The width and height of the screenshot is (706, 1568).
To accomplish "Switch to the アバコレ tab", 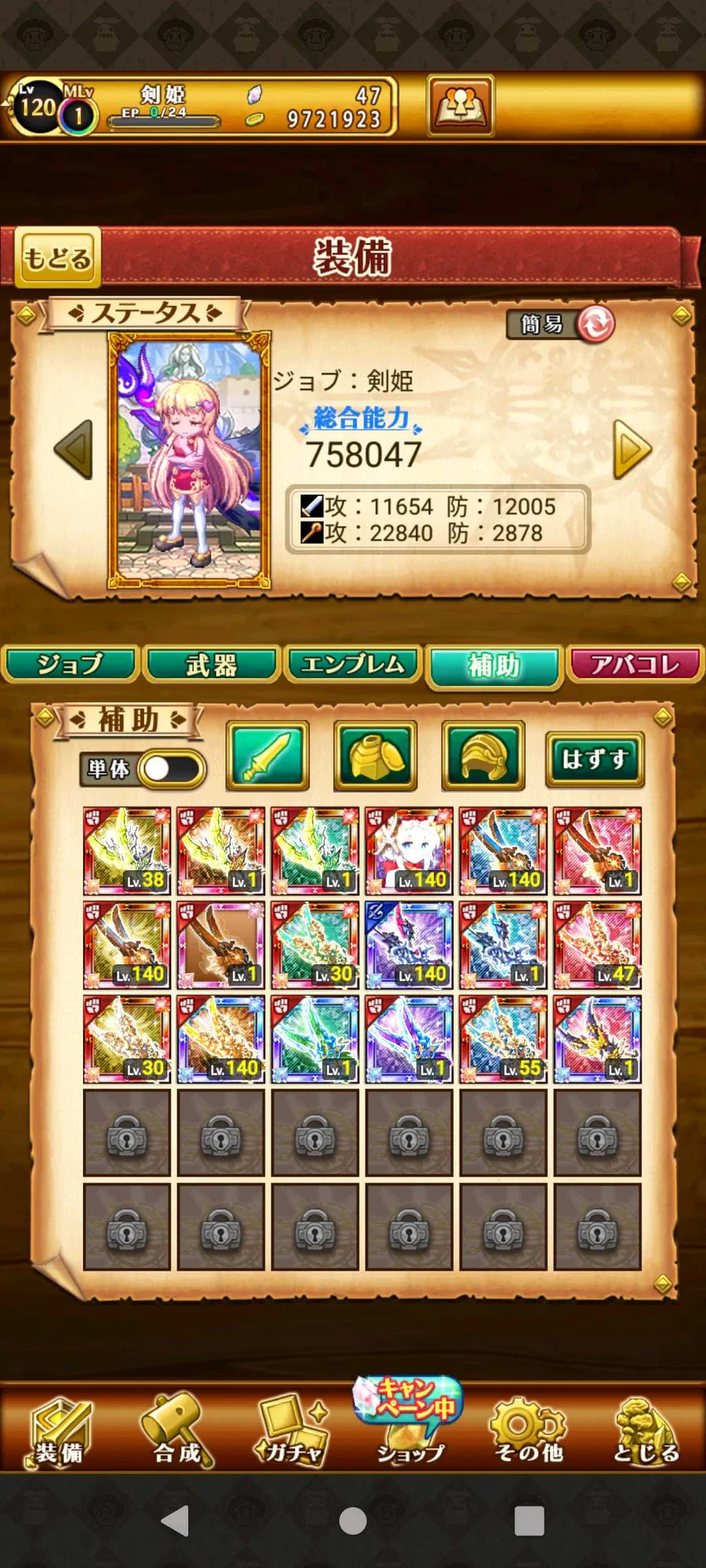I will click(635, 665).
